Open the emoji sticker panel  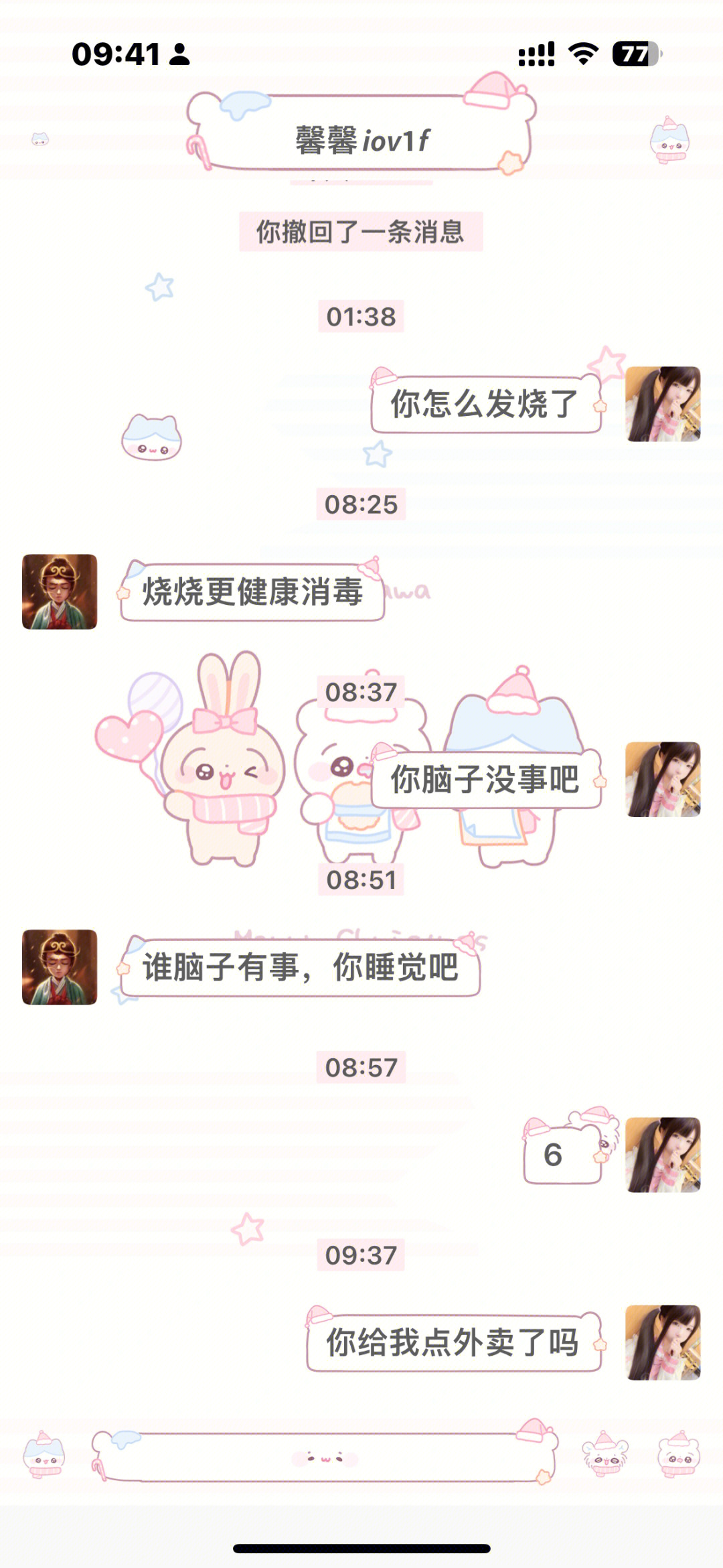606,1455
